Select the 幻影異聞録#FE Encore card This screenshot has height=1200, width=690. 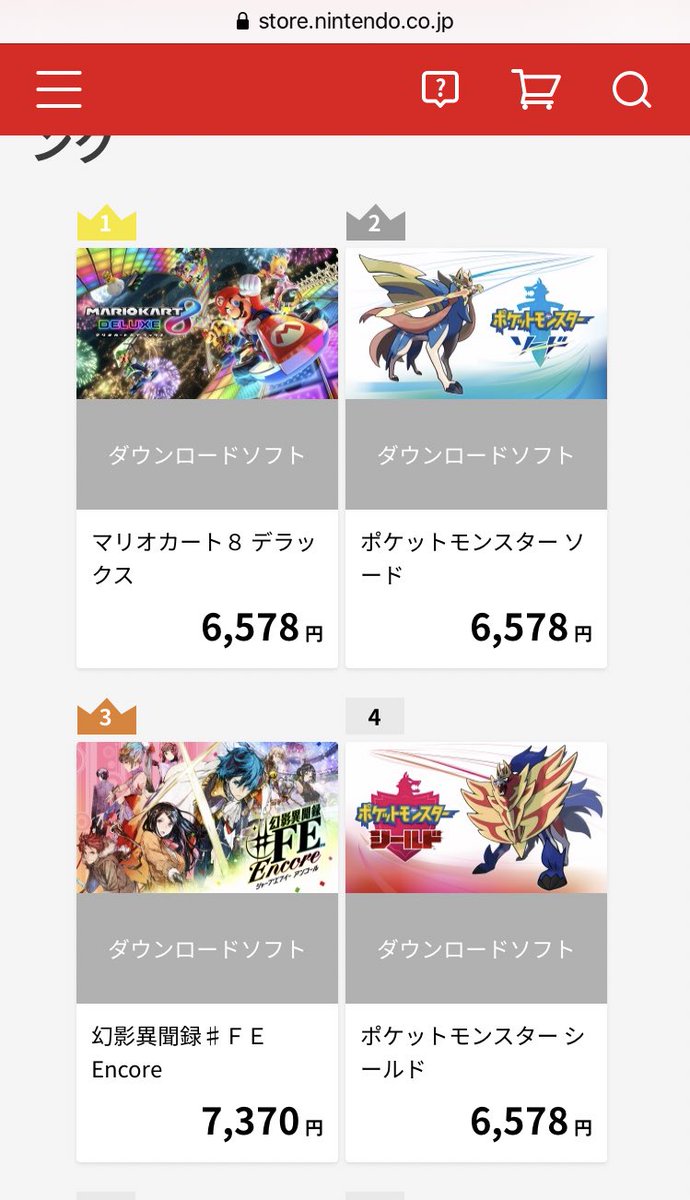click(207, 950)
